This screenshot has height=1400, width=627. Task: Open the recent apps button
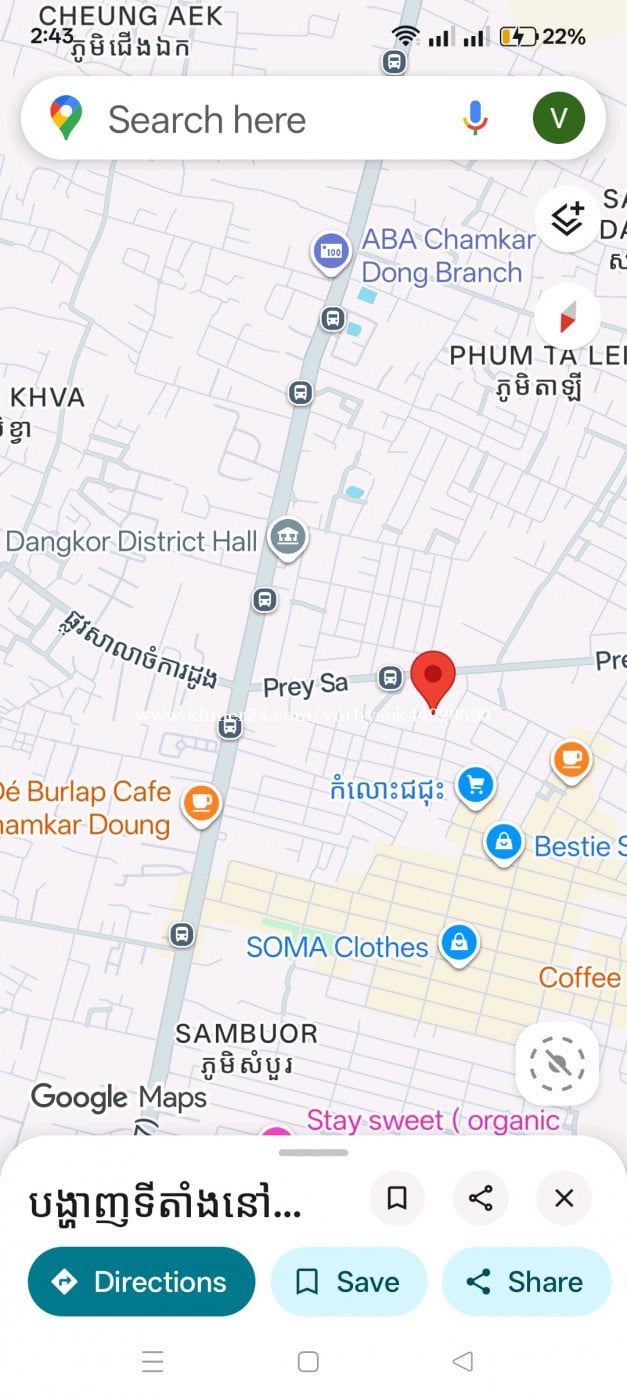coord(152,1361)
